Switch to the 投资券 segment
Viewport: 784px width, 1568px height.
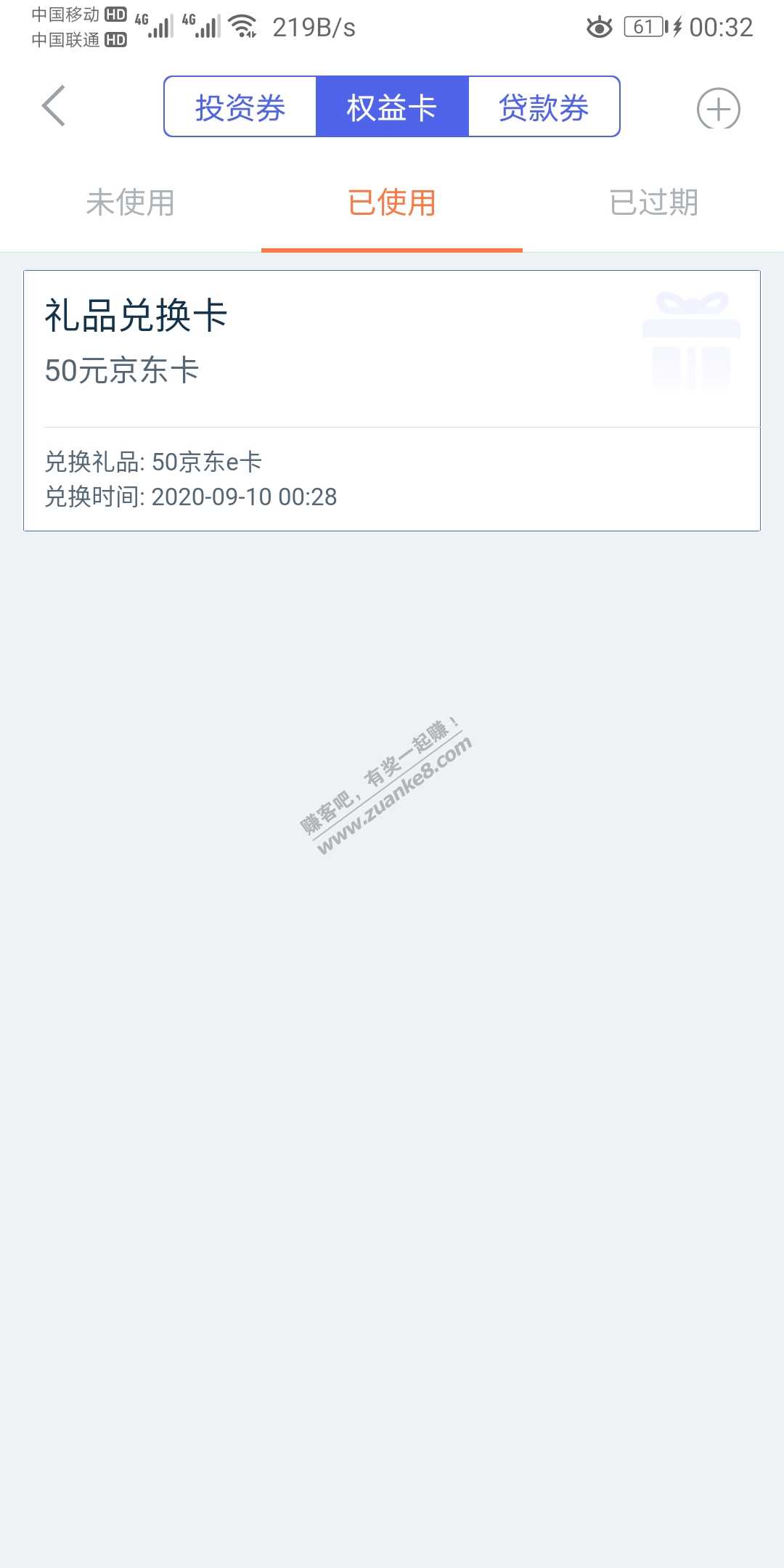coord(240,107)
